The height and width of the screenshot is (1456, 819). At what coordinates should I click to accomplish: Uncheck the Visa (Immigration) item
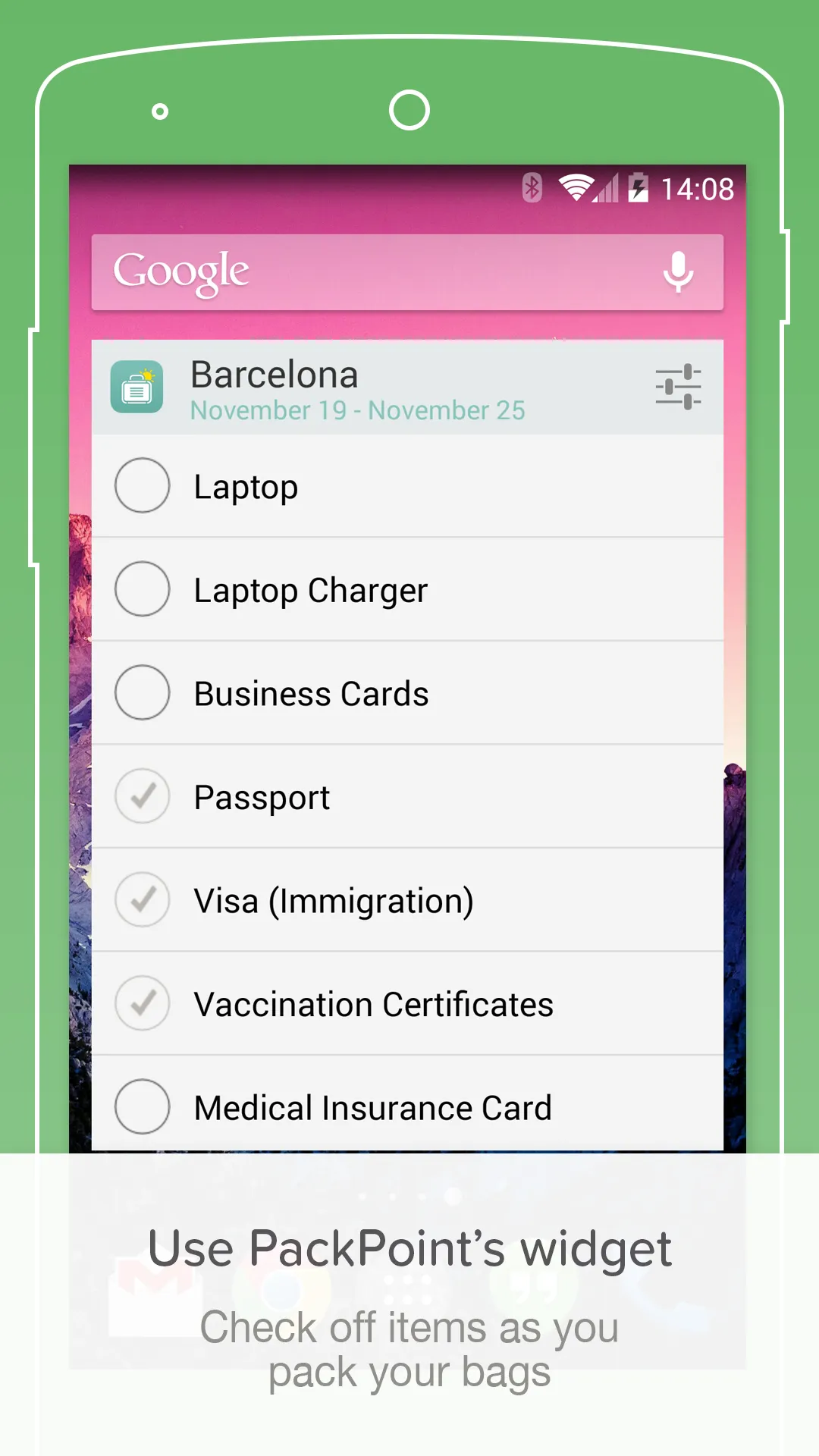pos(142,899)
